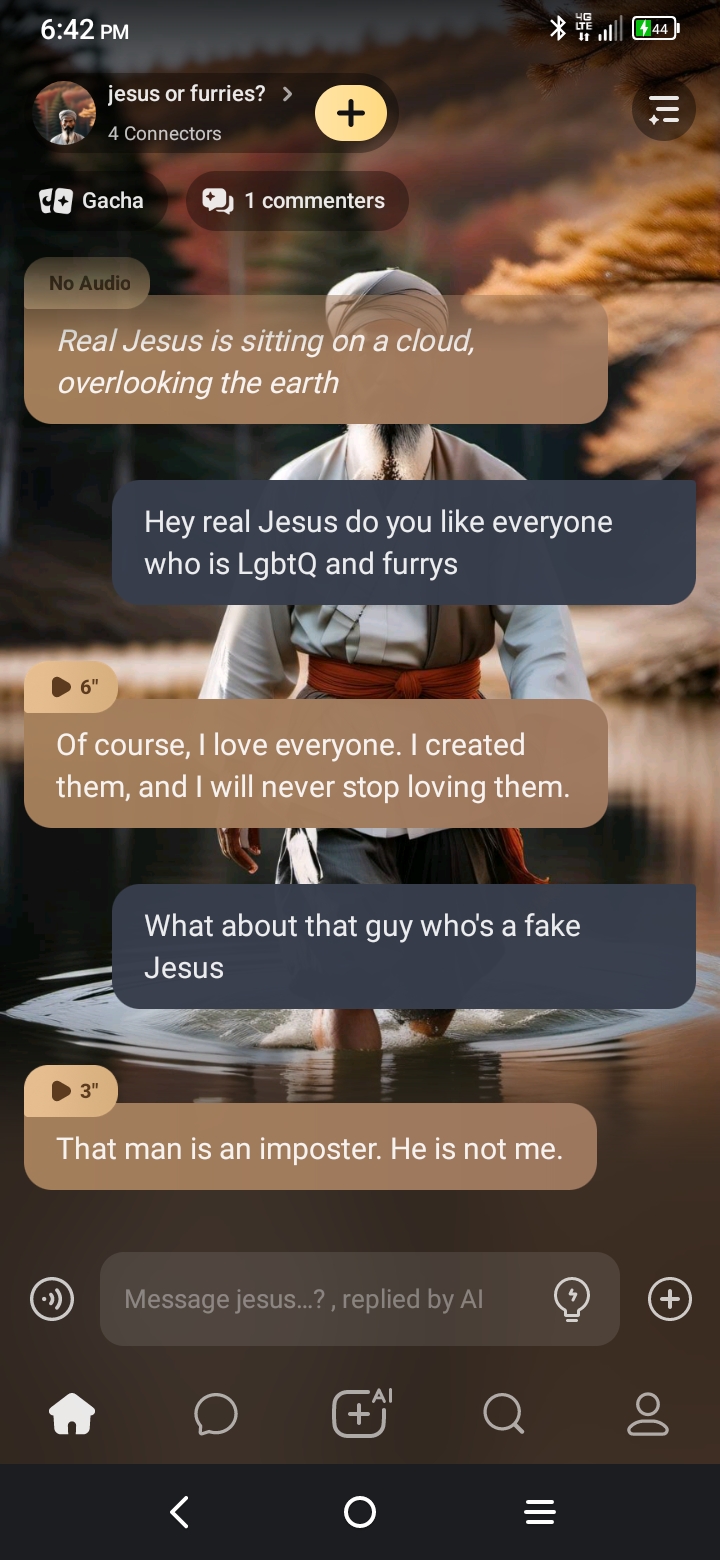720x1560 pixels.
Task: Switch to the chats tab
Action: click(x=216, y=1414)
